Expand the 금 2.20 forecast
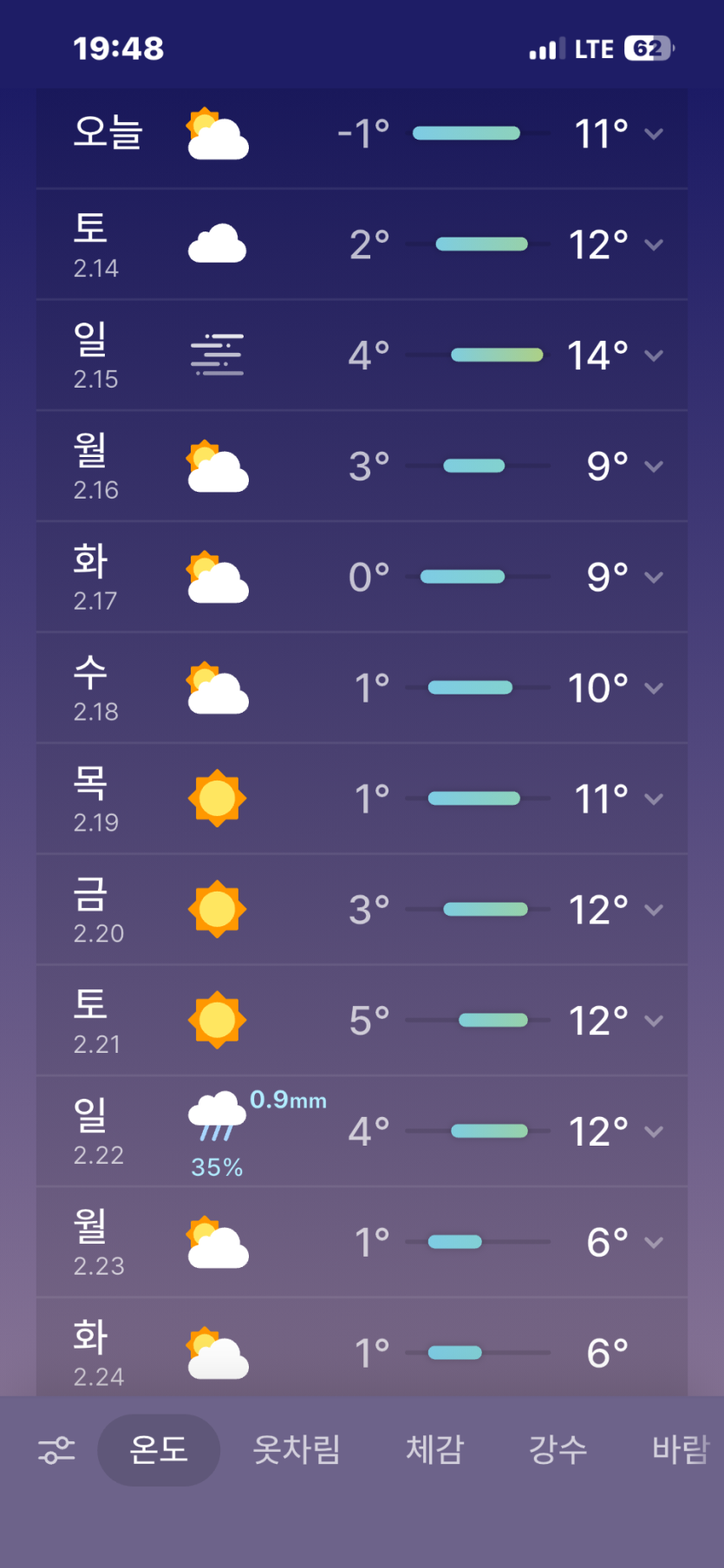 (x=654, y=910)
